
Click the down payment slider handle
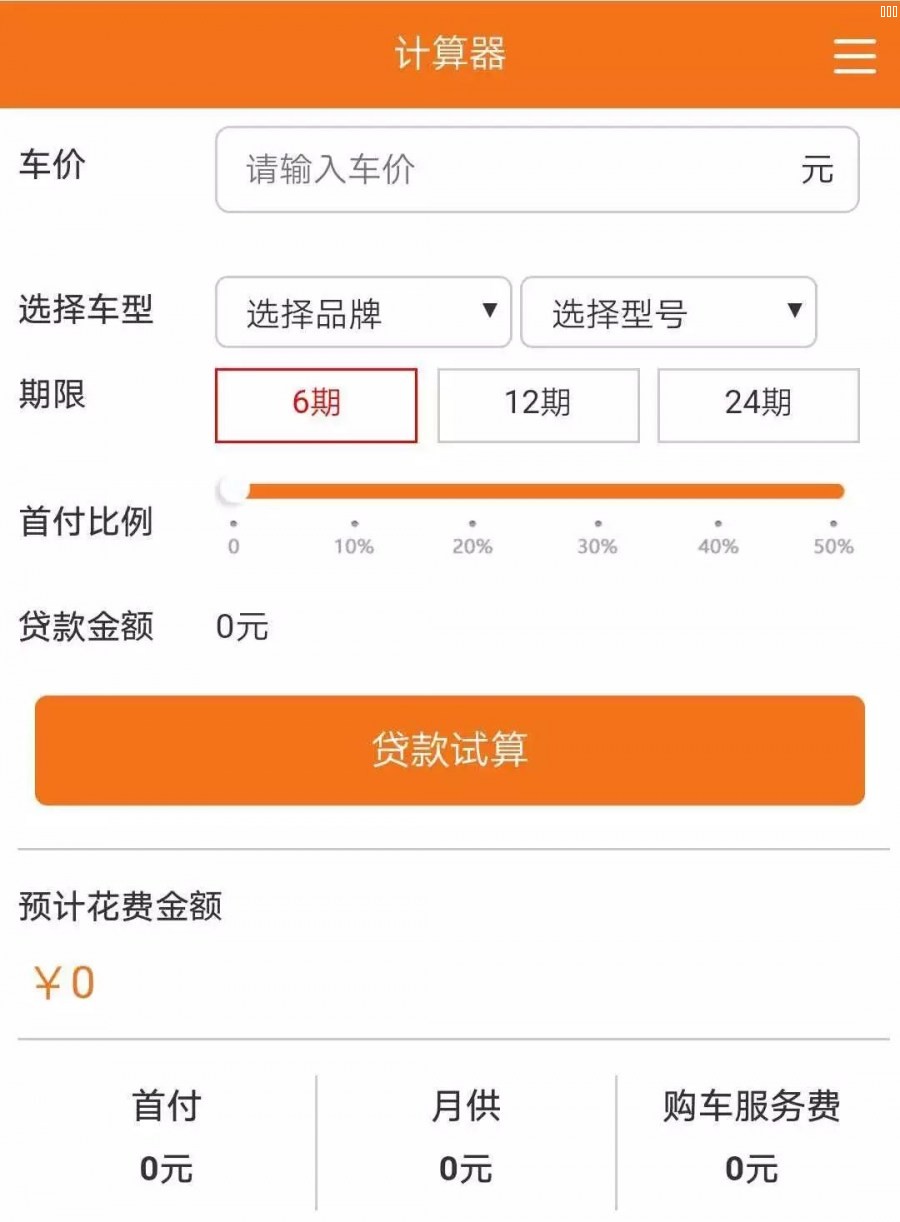(232, 490)
